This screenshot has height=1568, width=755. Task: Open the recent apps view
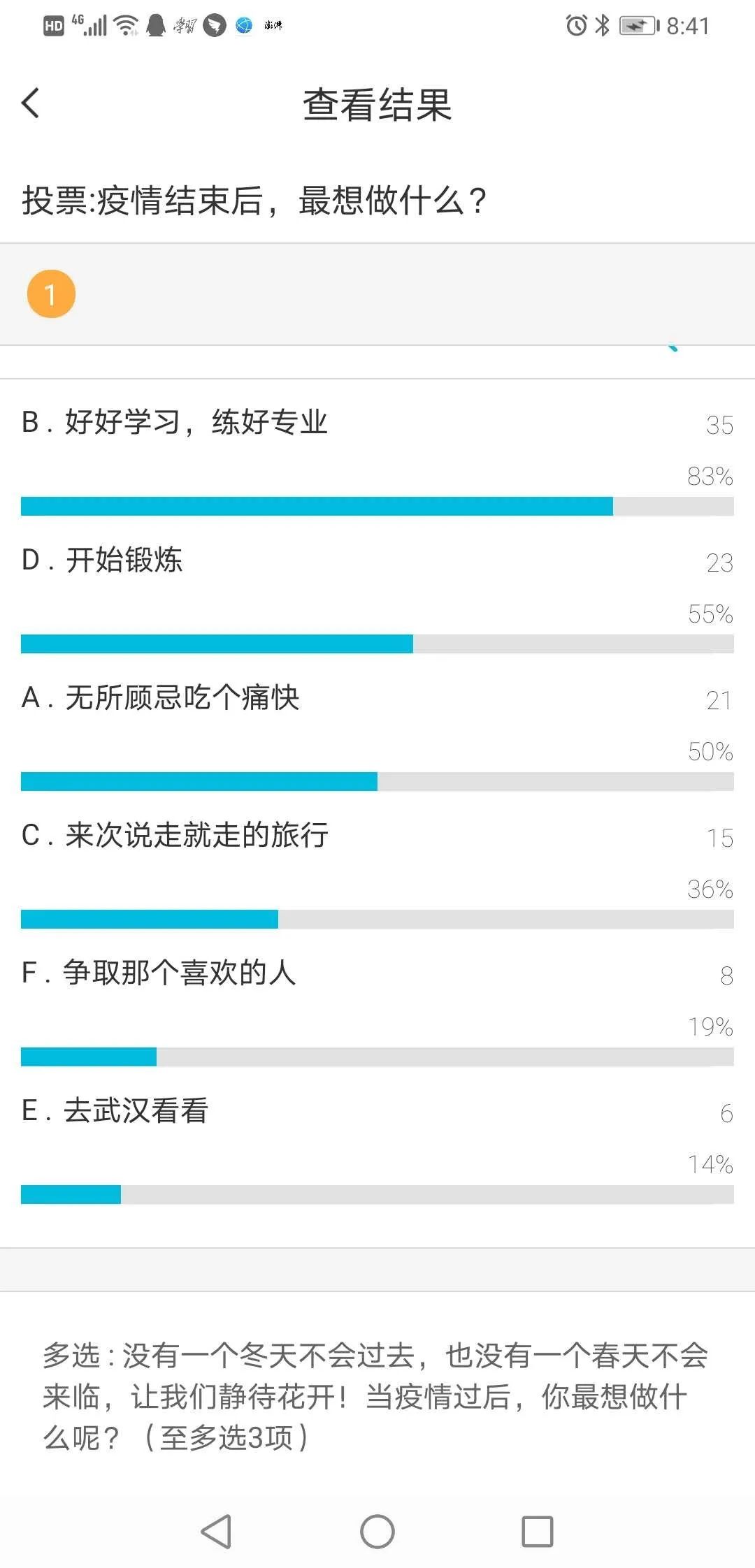[538, 1532]
